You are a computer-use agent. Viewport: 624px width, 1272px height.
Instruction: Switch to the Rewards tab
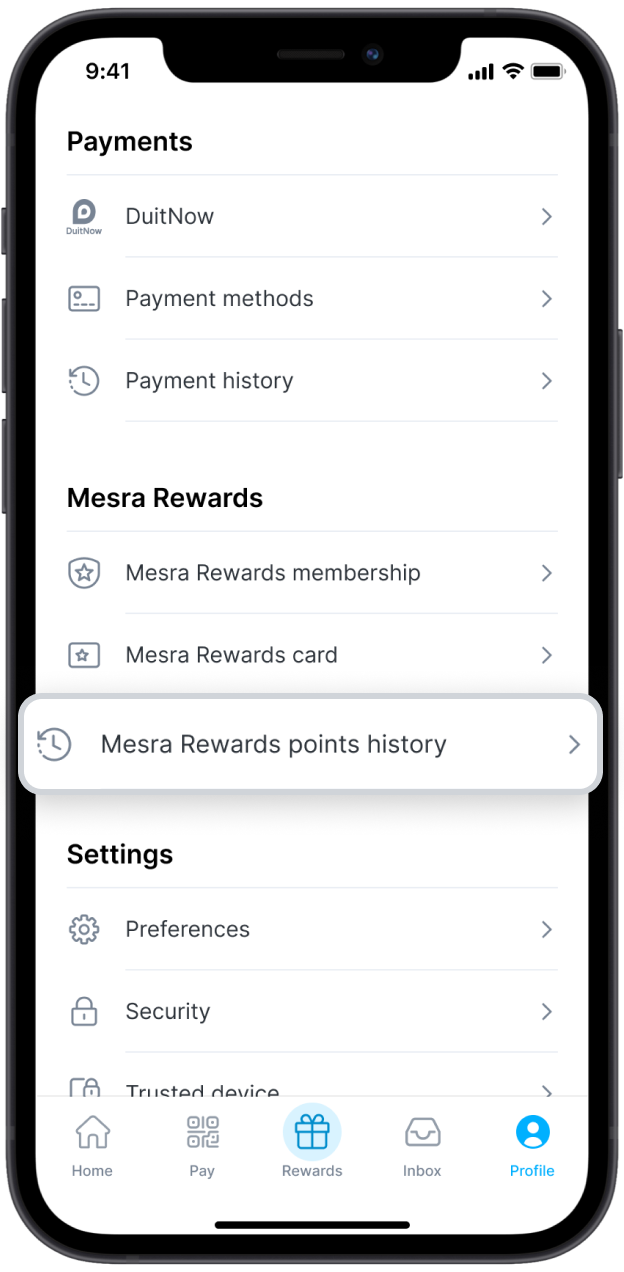[x=312, y=1145]
